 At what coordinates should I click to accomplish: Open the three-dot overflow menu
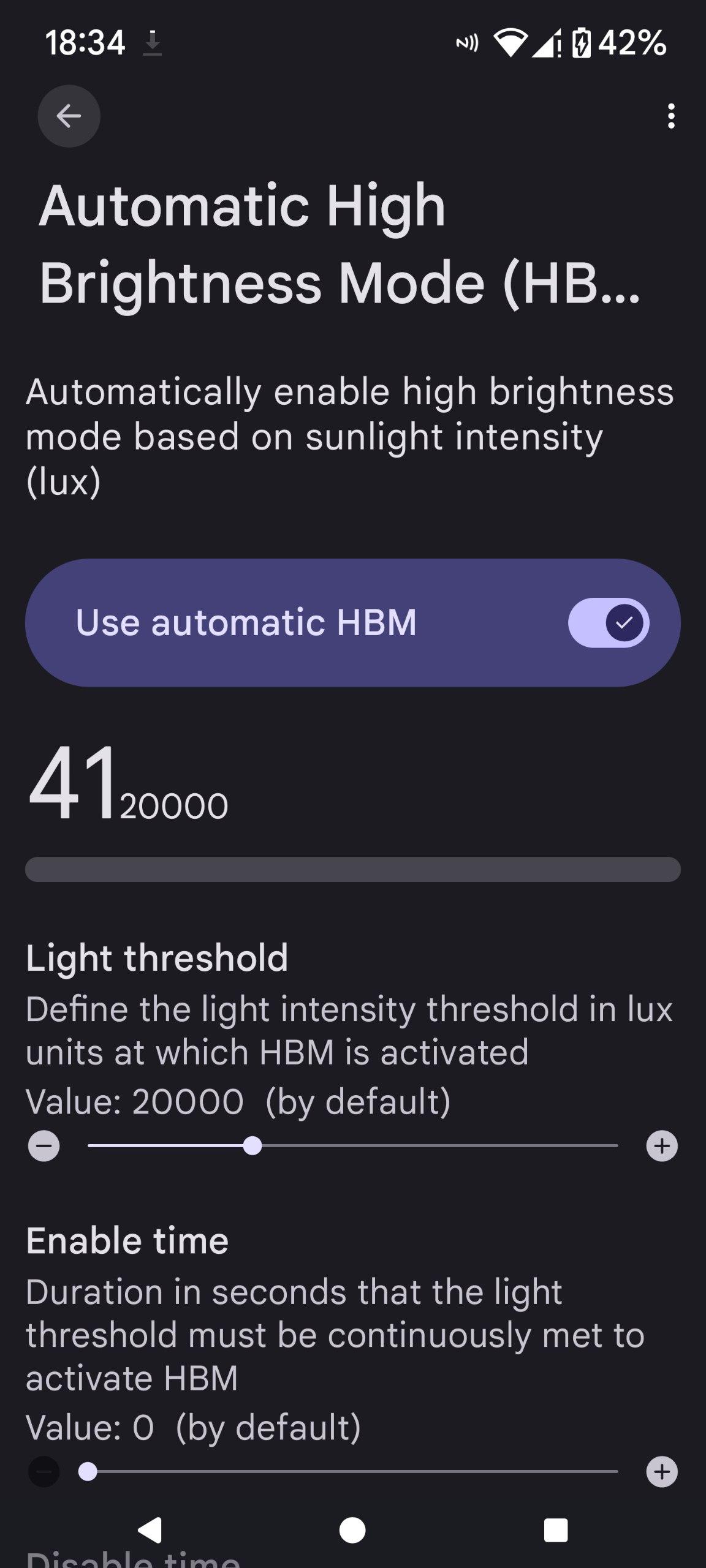click(x=671, y=116)
